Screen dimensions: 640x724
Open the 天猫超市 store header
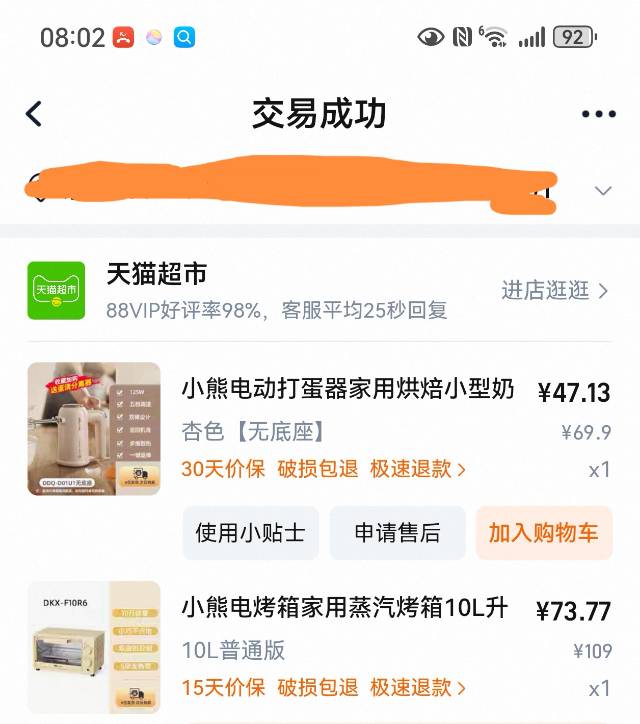tap(156, 273)
